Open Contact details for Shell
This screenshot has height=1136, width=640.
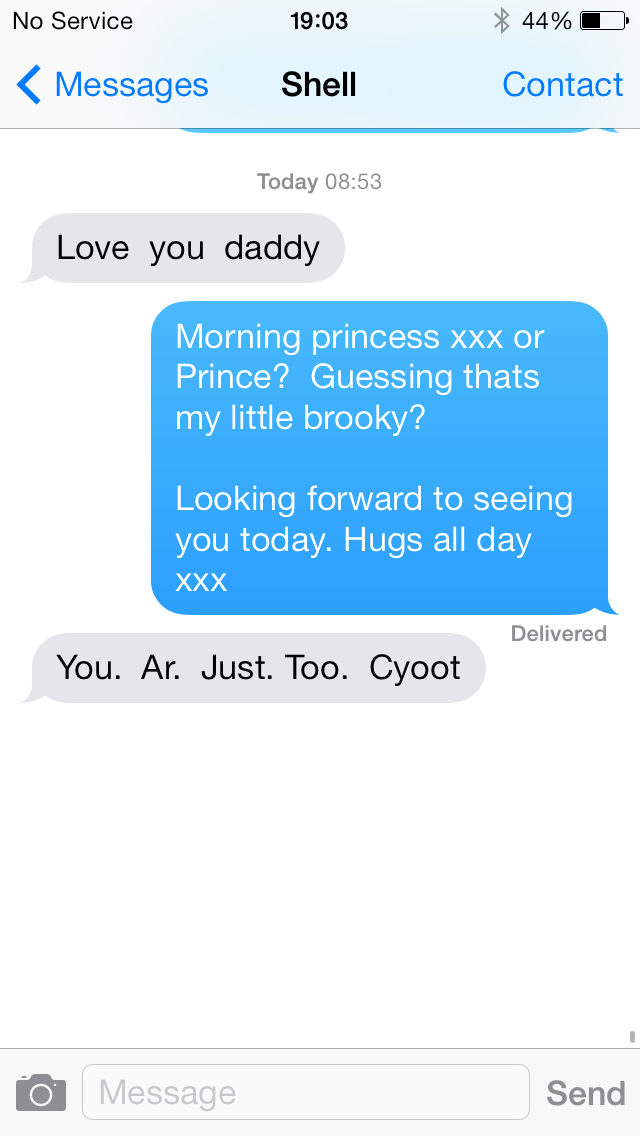pos(562,85)
